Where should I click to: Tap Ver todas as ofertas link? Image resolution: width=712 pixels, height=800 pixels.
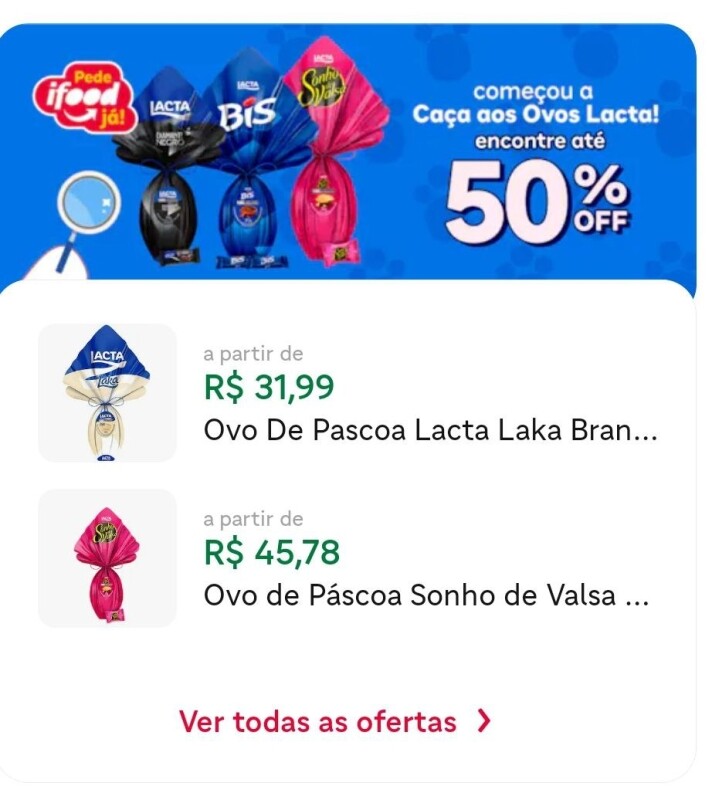pyautogui.click(x=334, y=721)
